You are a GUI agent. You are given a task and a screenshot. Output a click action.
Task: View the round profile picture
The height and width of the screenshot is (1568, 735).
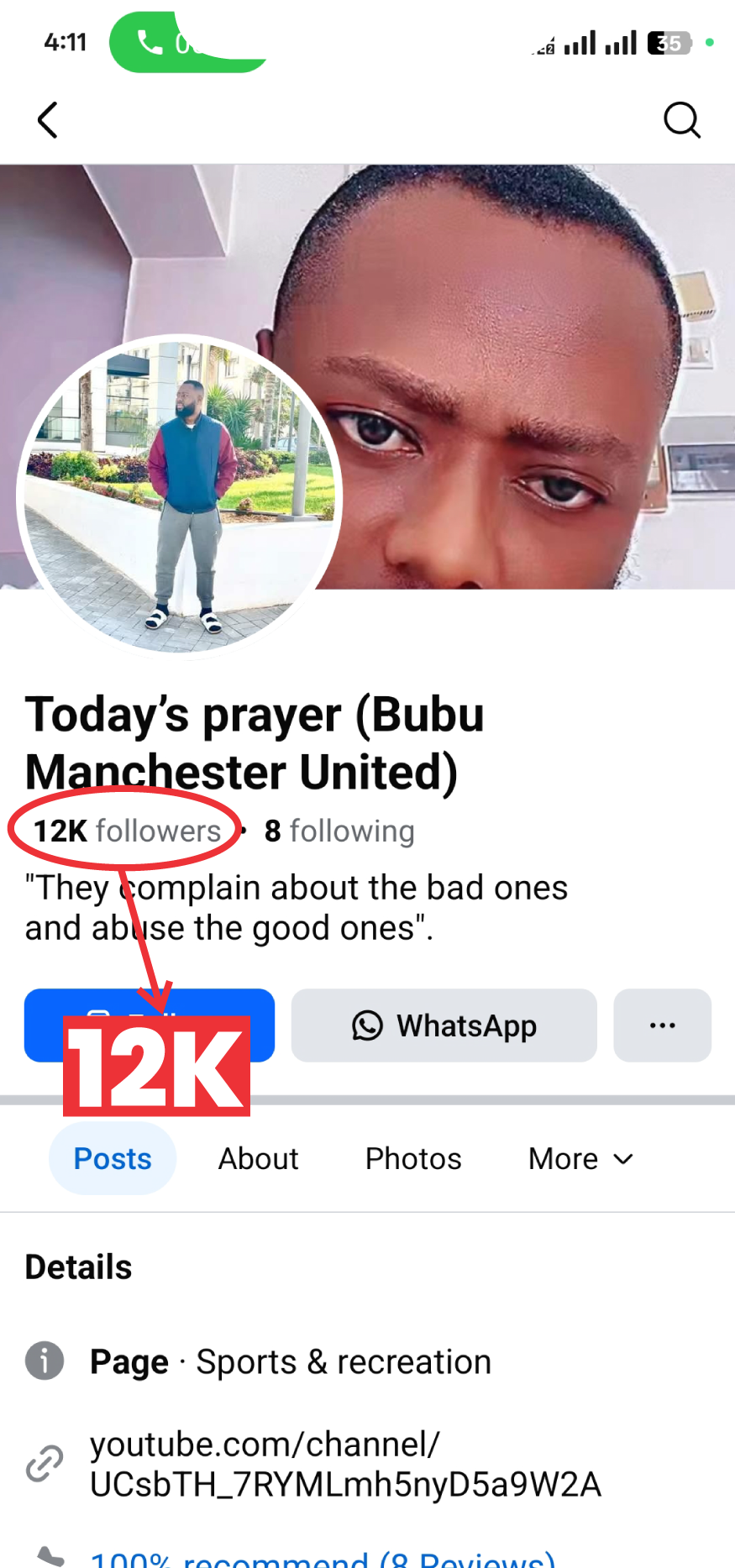(x=179, y=496)
